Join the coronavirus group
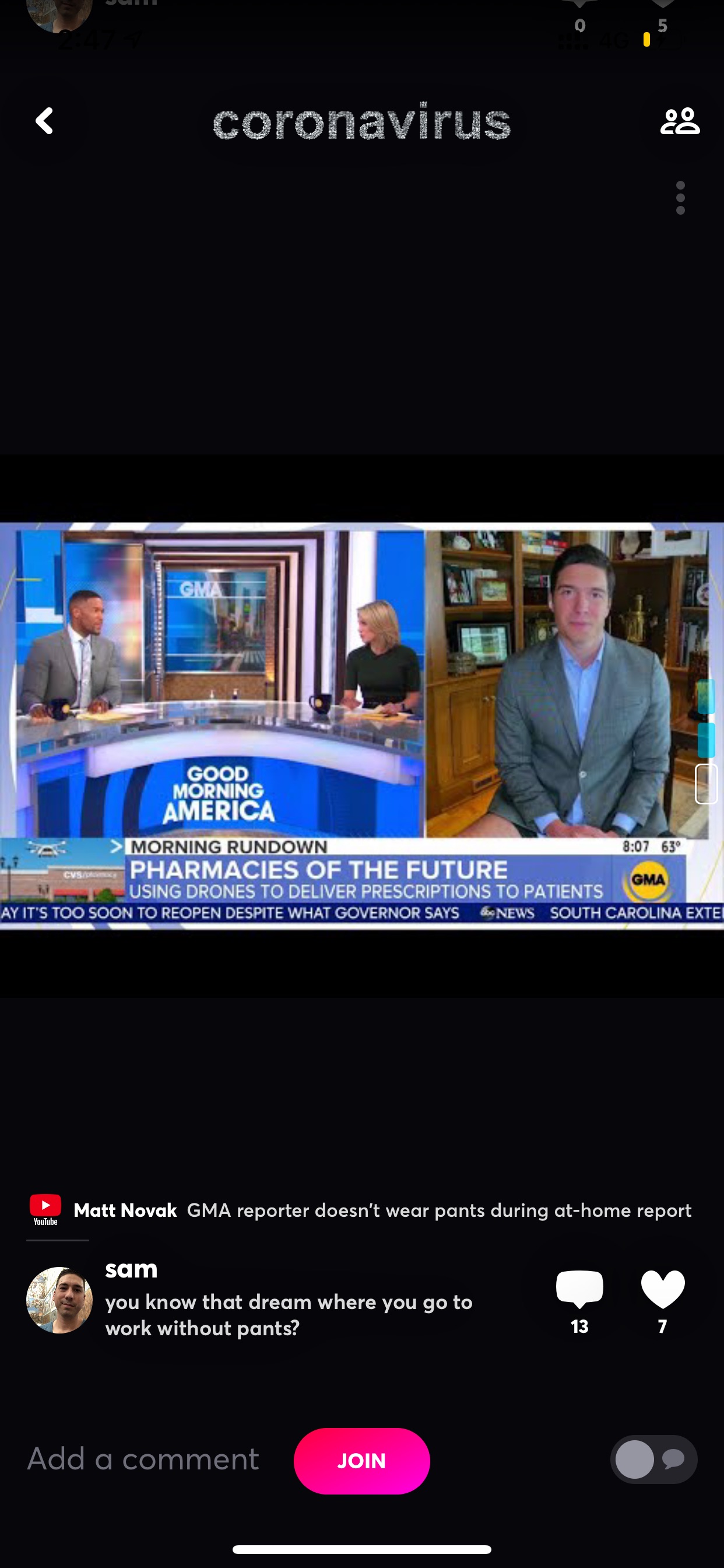The width and height of the screenshot is (724, 1568). pyautogui.click(x=362, y=1461)
